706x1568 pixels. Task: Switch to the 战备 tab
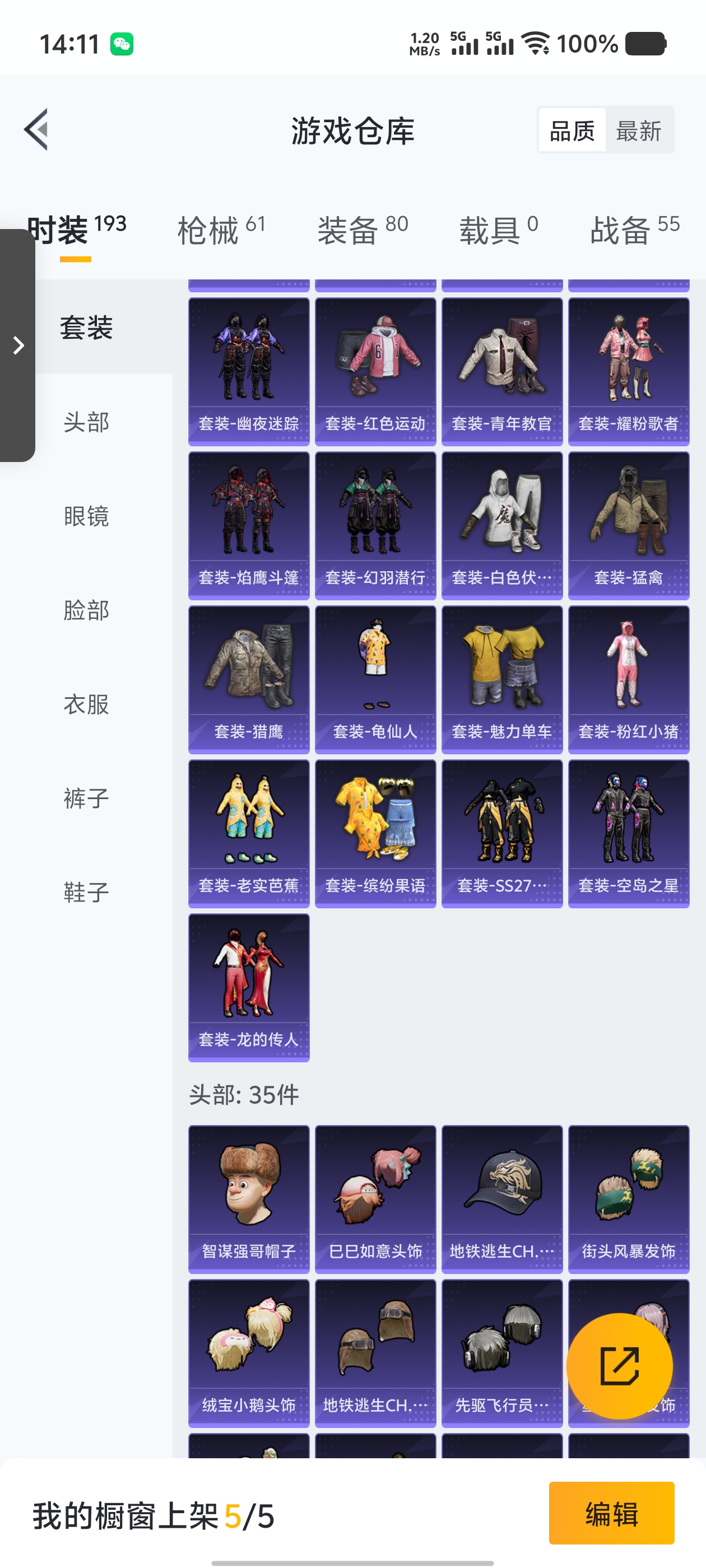634,230
